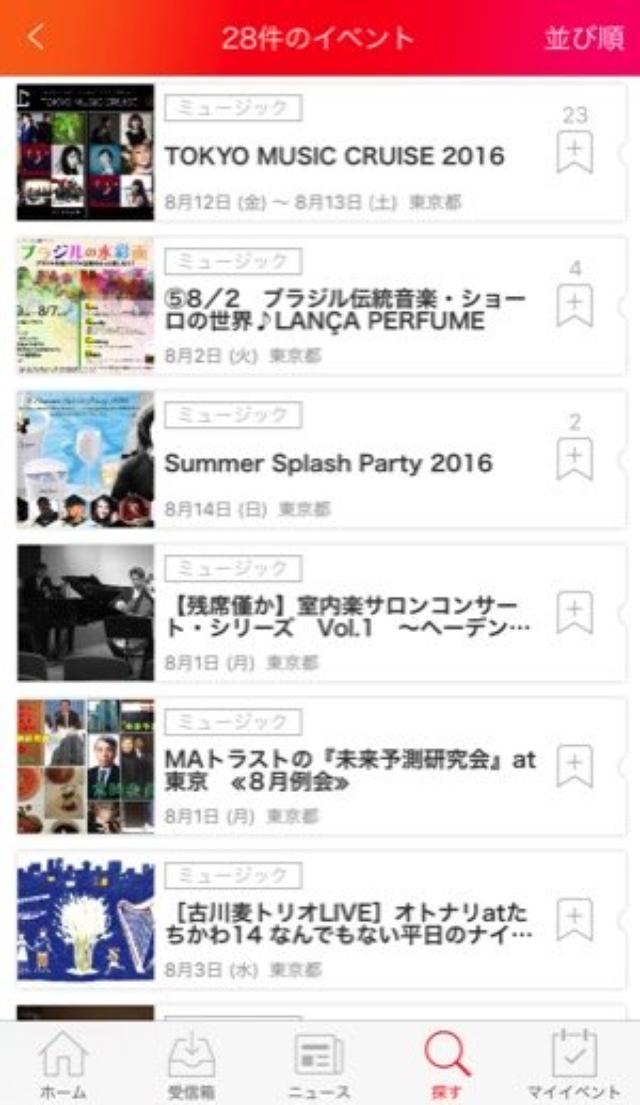
Task: Open the TOKYO MUSIC CRUISE 2016 event
Action: click(x=334, y=156)
